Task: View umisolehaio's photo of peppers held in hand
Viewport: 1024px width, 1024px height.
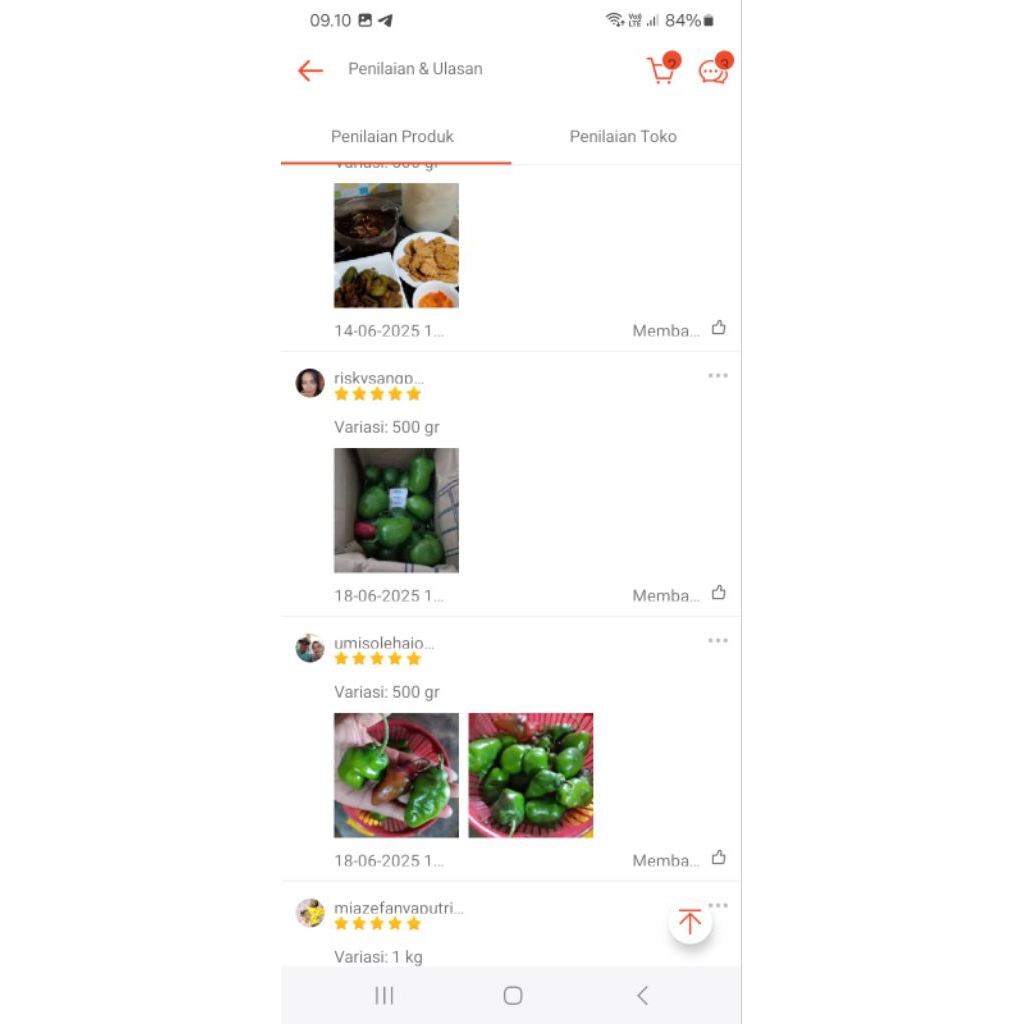Action: coord(396,775)
